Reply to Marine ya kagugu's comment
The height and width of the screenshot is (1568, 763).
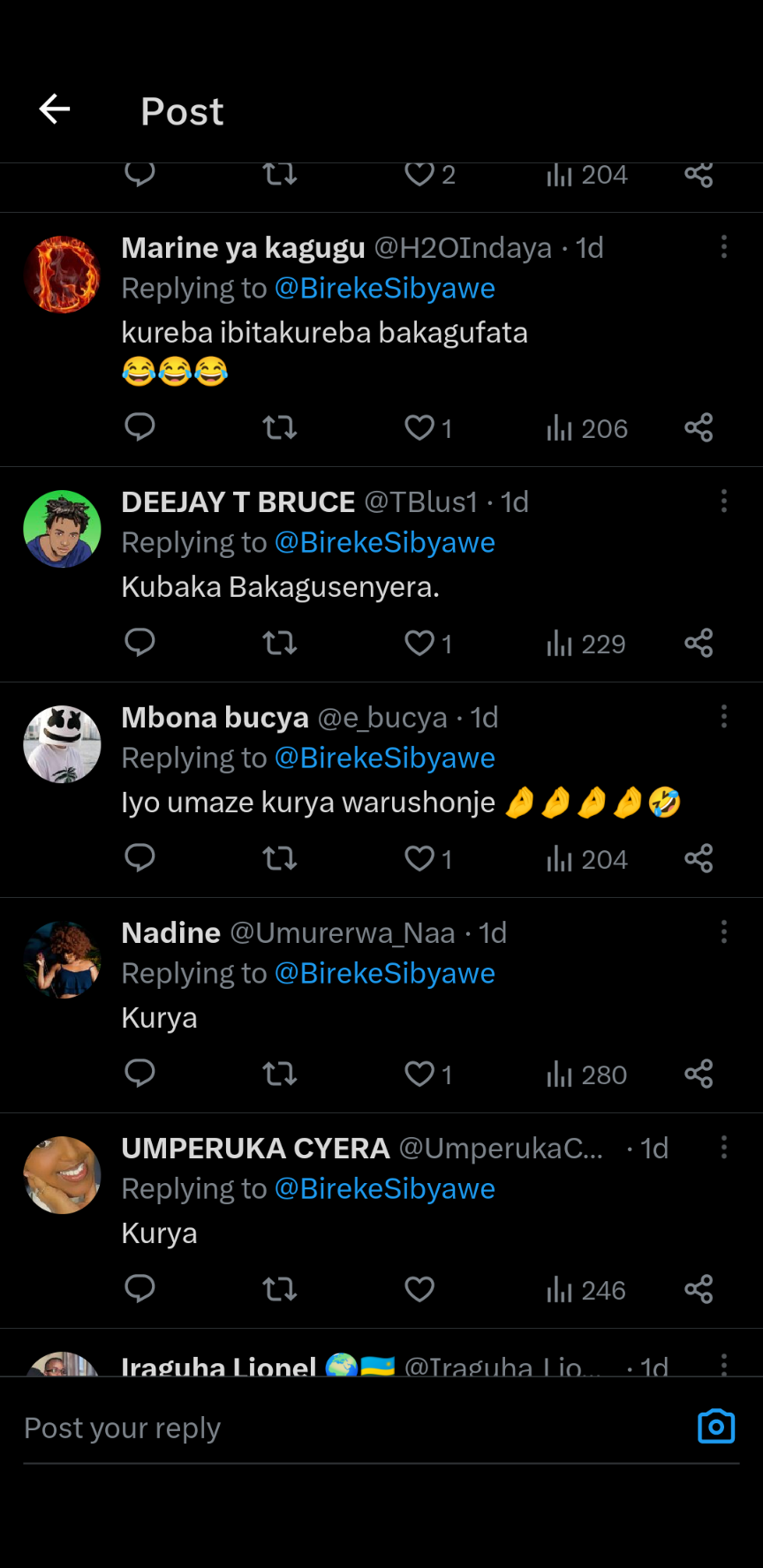tap(140, 427)
